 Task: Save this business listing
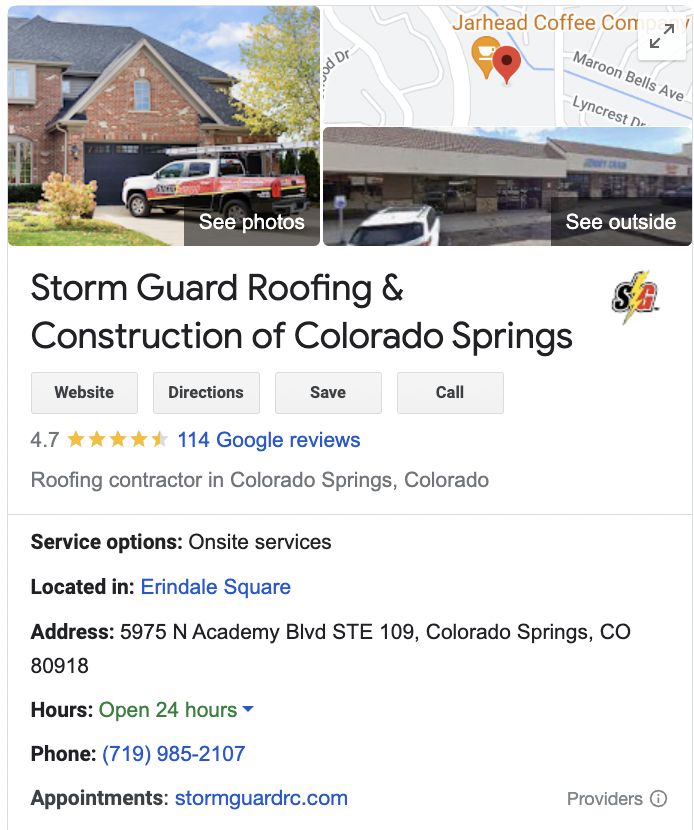[x=328, y=393]
